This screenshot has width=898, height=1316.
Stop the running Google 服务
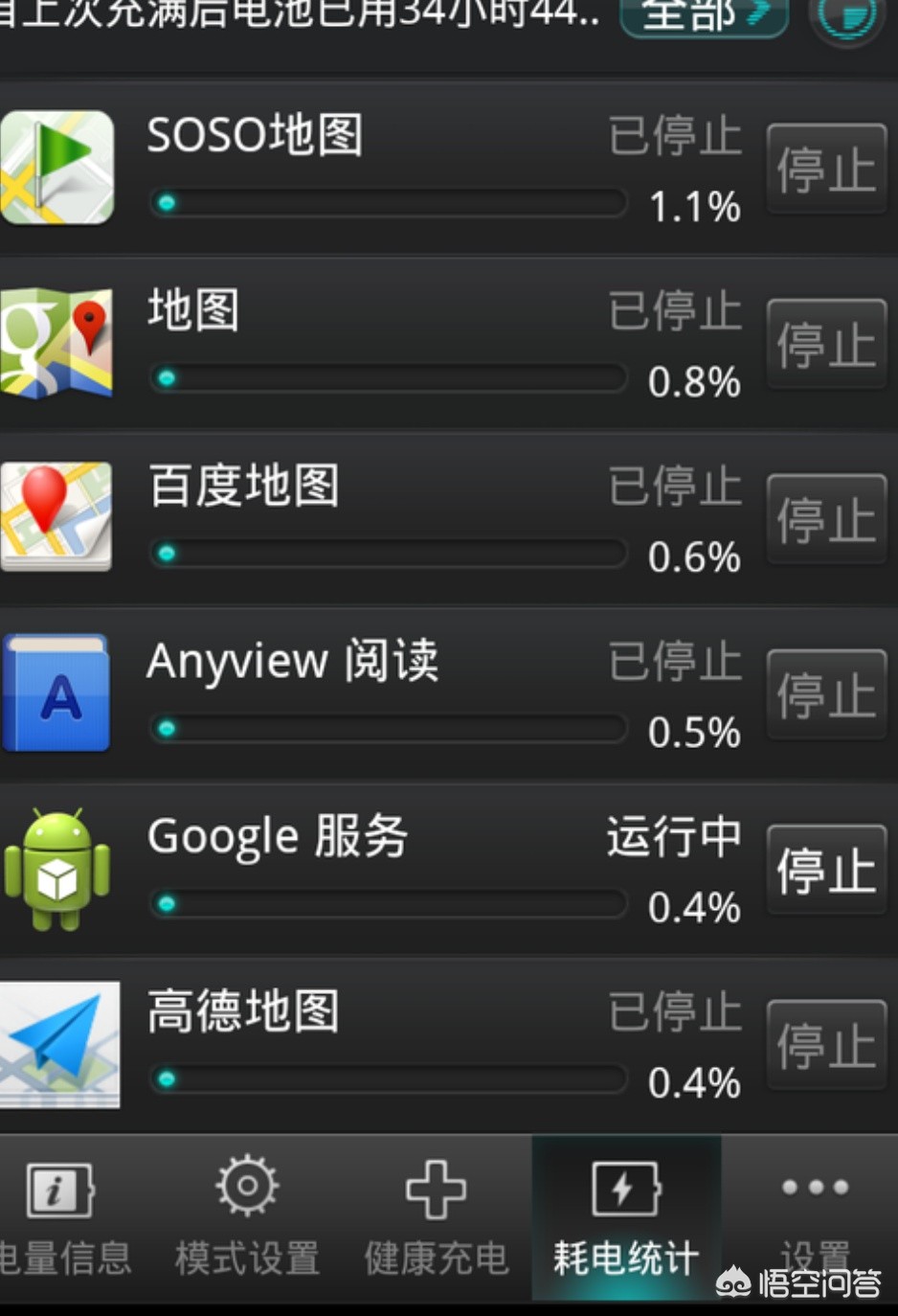826,872
